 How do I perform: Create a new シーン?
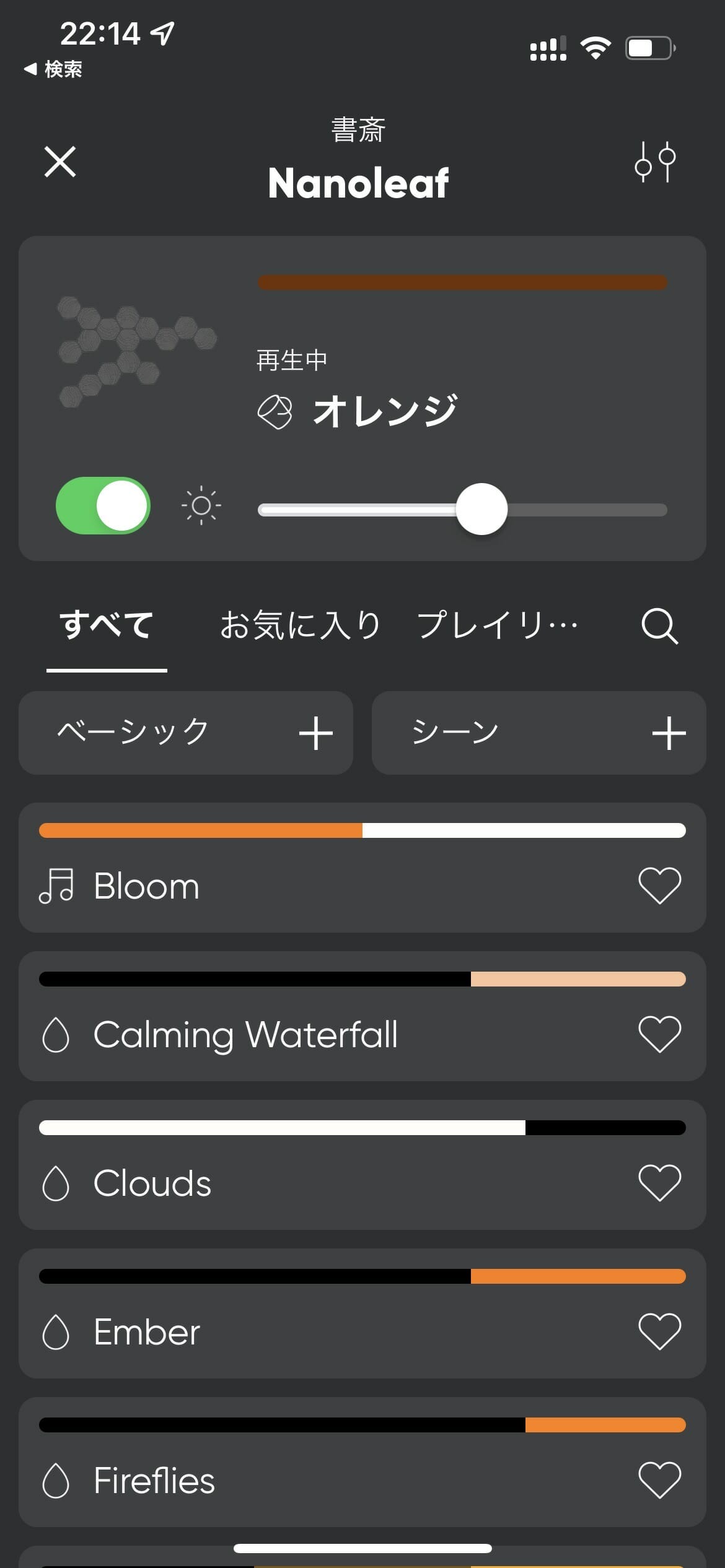pyautogui.click(x=669, y=733)
